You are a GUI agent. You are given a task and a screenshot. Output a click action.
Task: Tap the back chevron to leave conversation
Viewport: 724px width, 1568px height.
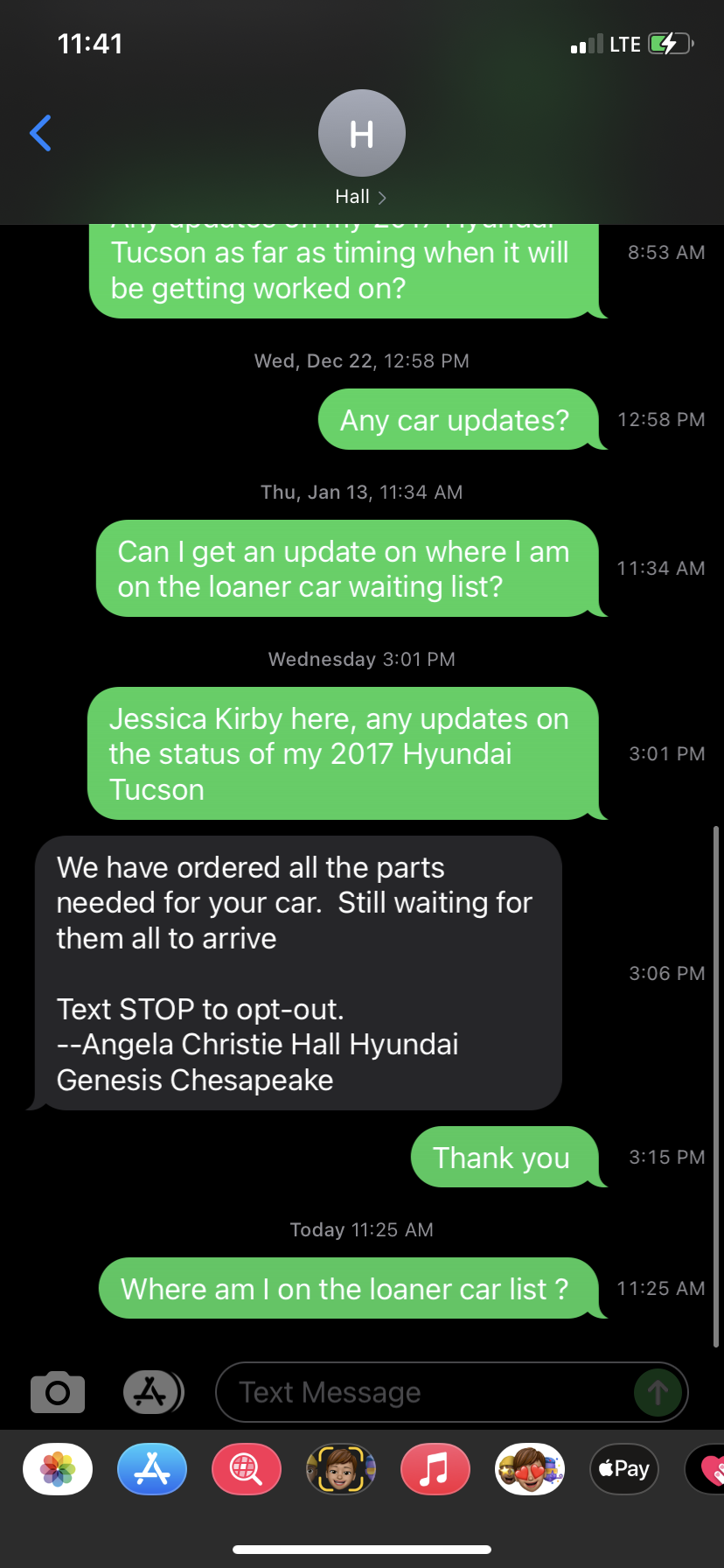39,132
